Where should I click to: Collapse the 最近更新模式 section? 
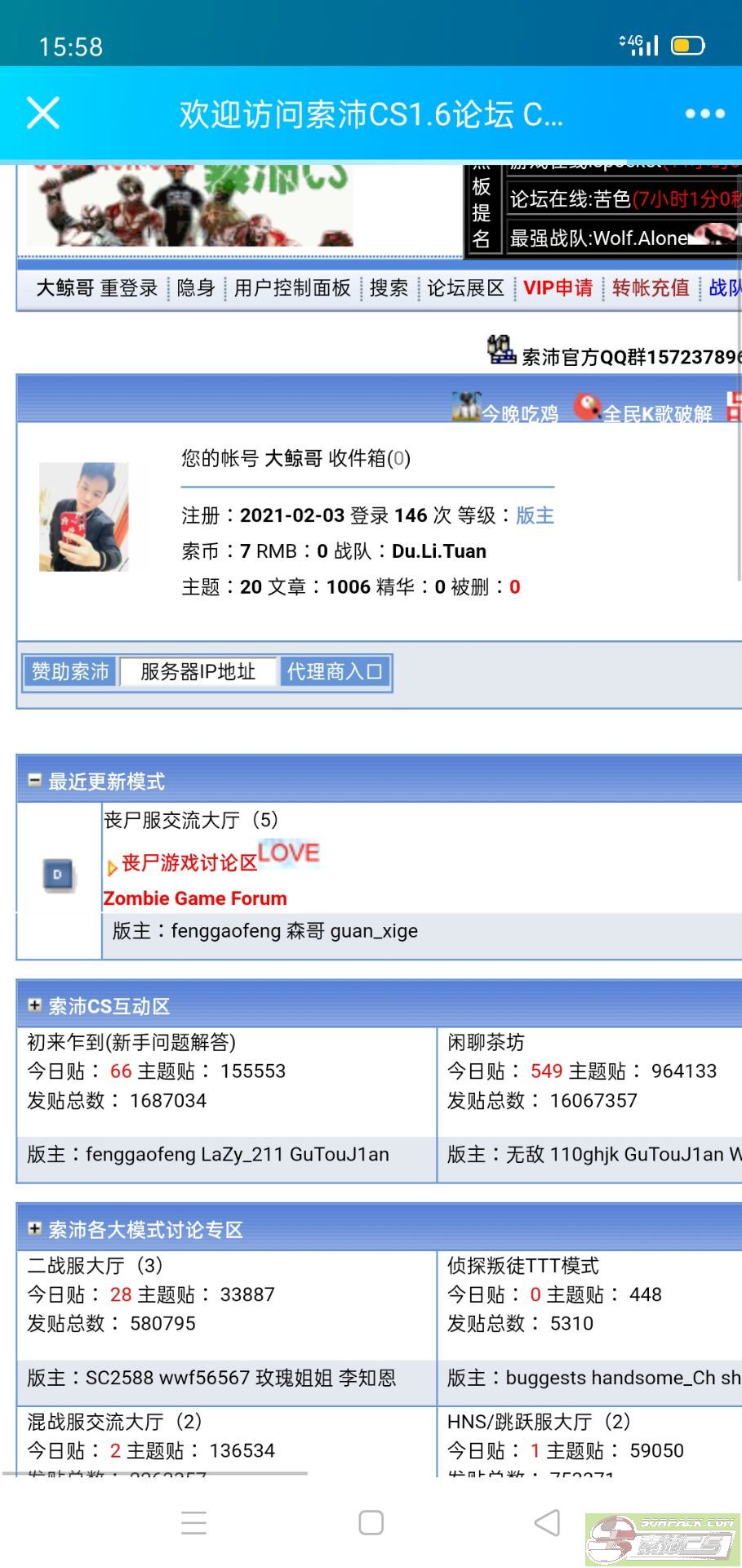[34, 781]
